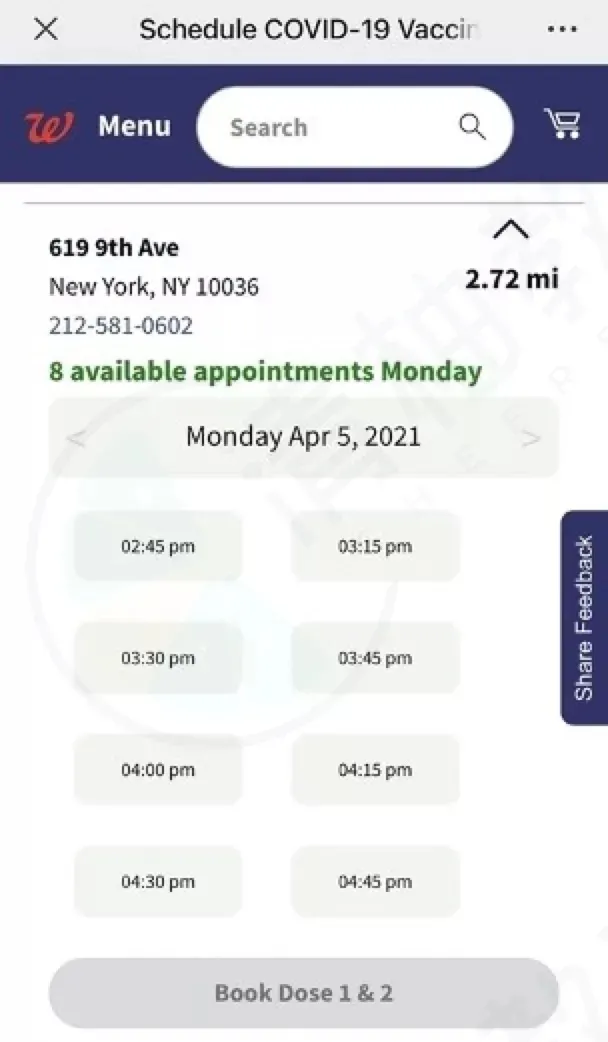Go to the next appointment date
Viewport: 608px width, 1042px height.
[x=531, y=438]
